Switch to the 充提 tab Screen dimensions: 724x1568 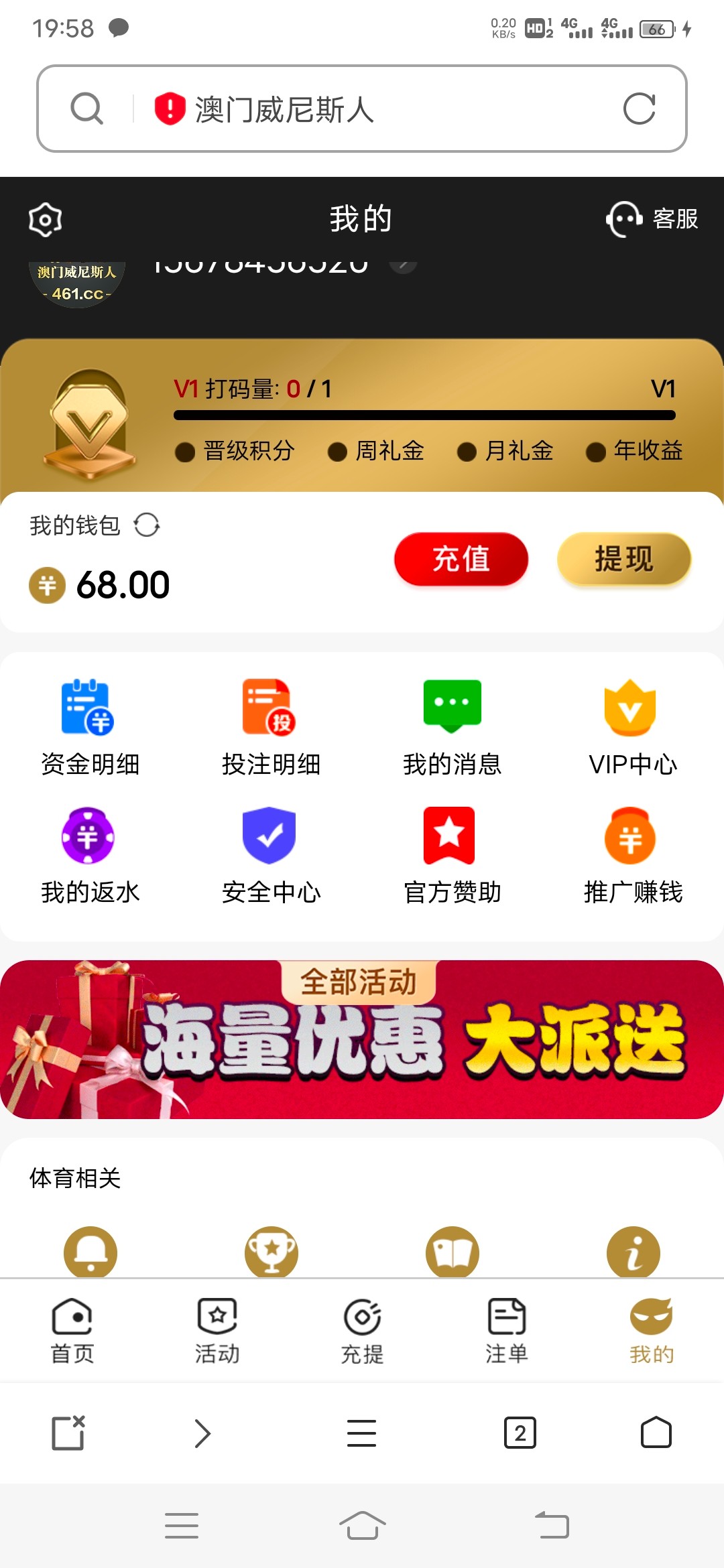point(362,1331)
